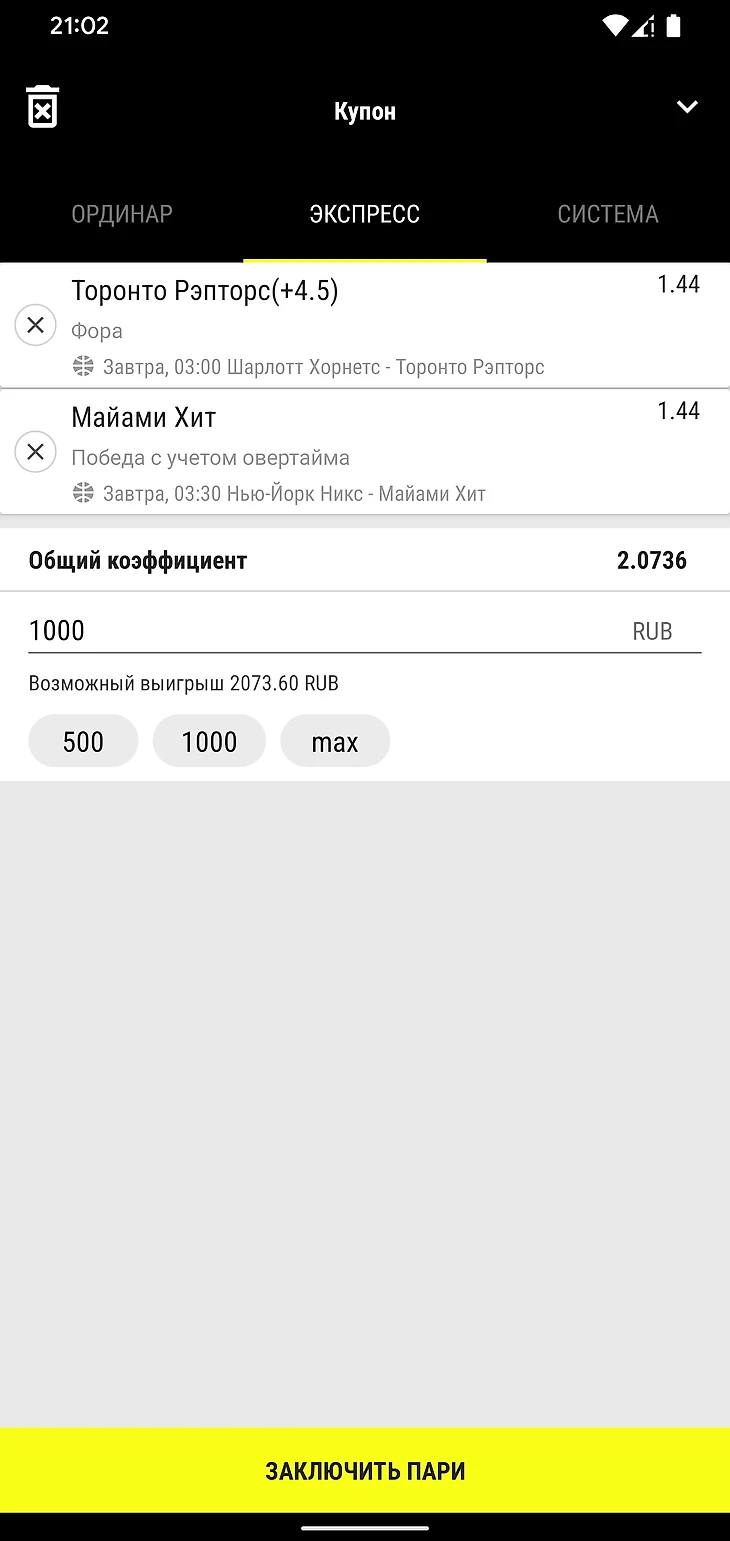Select the Экспресс tab
The height and width of the screenshot is (1541, 730).
click(365, 214)
